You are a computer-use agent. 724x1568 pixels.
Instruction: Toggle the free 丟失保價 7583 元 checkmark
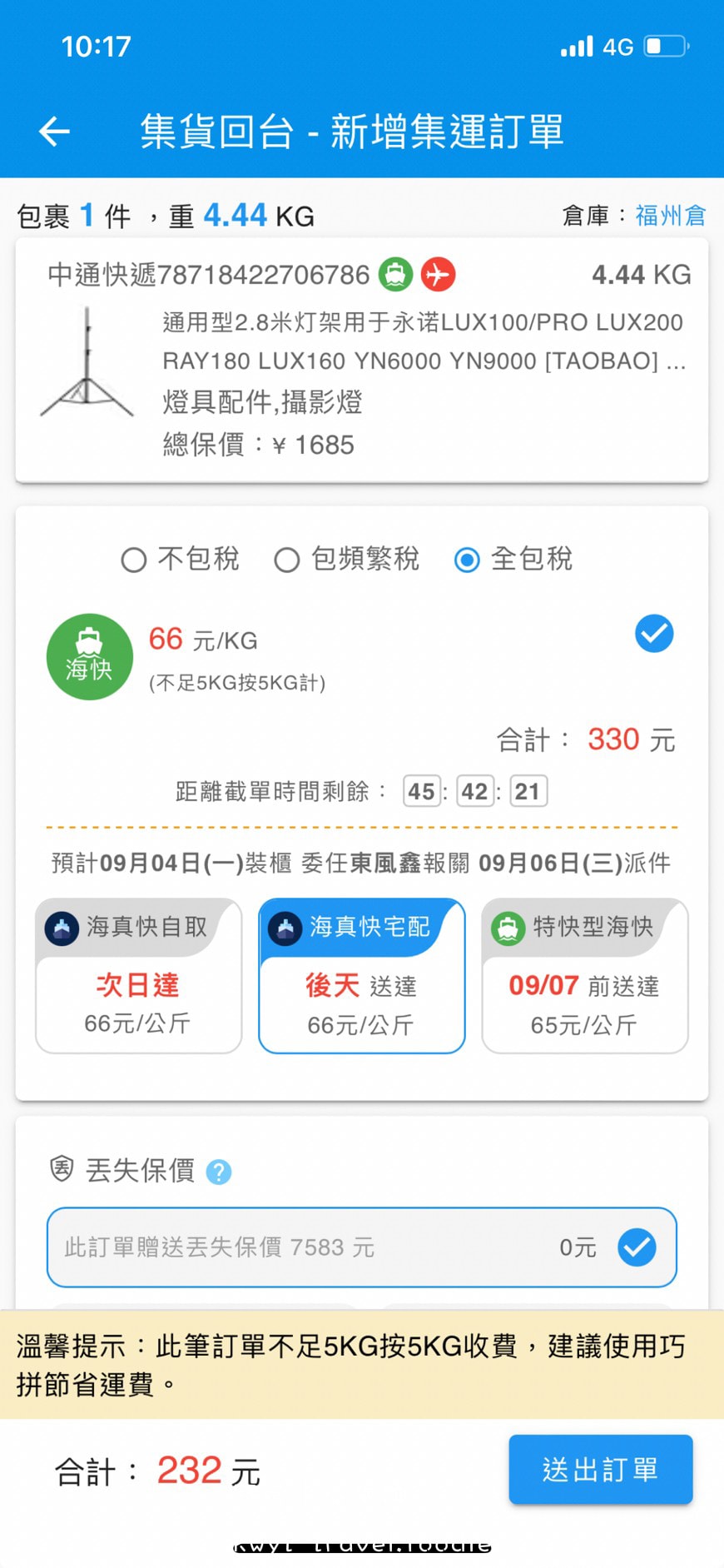tap(637, 1247)
